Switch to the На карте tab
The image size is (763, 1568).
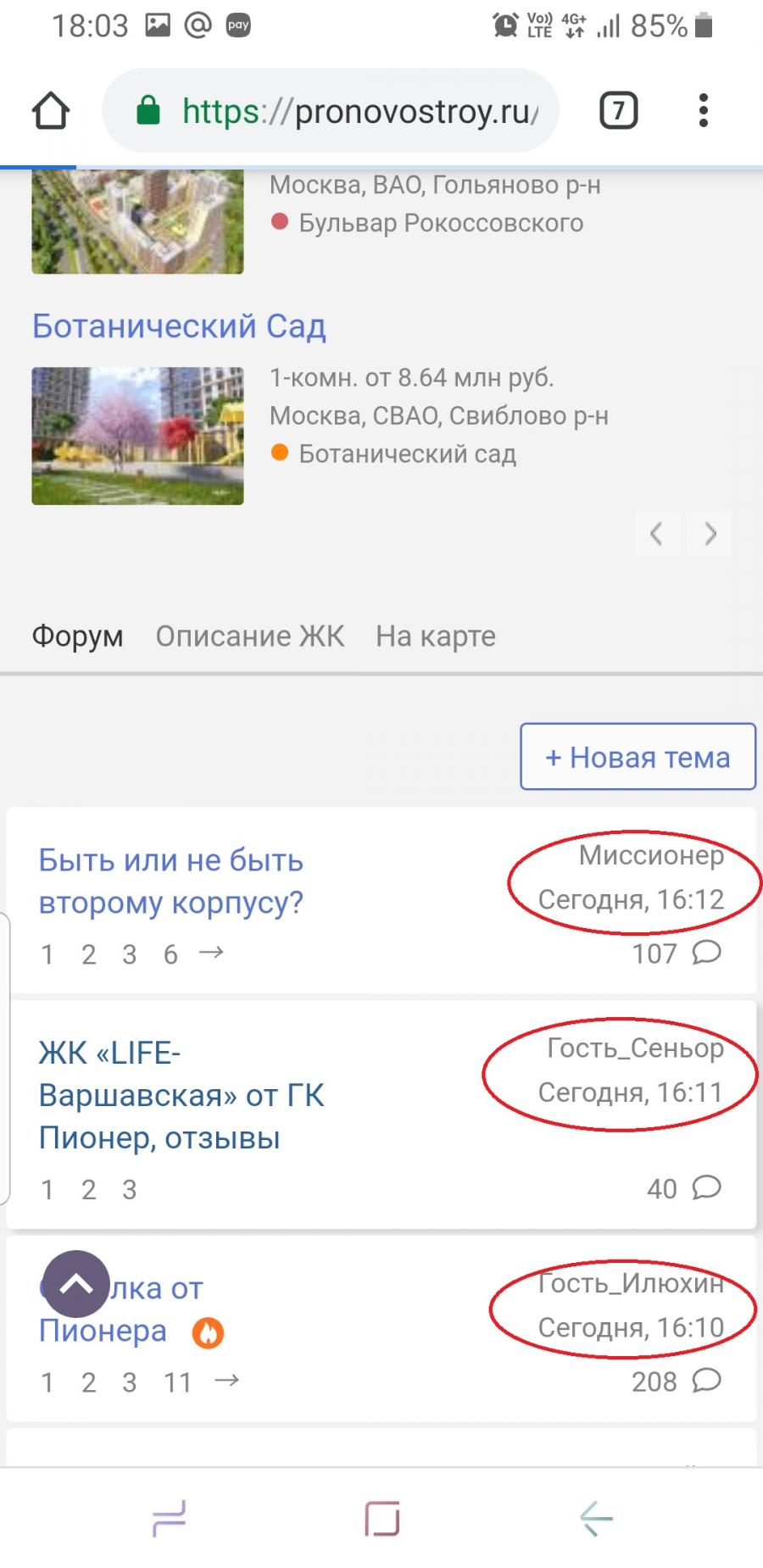[x=436, y=636]
